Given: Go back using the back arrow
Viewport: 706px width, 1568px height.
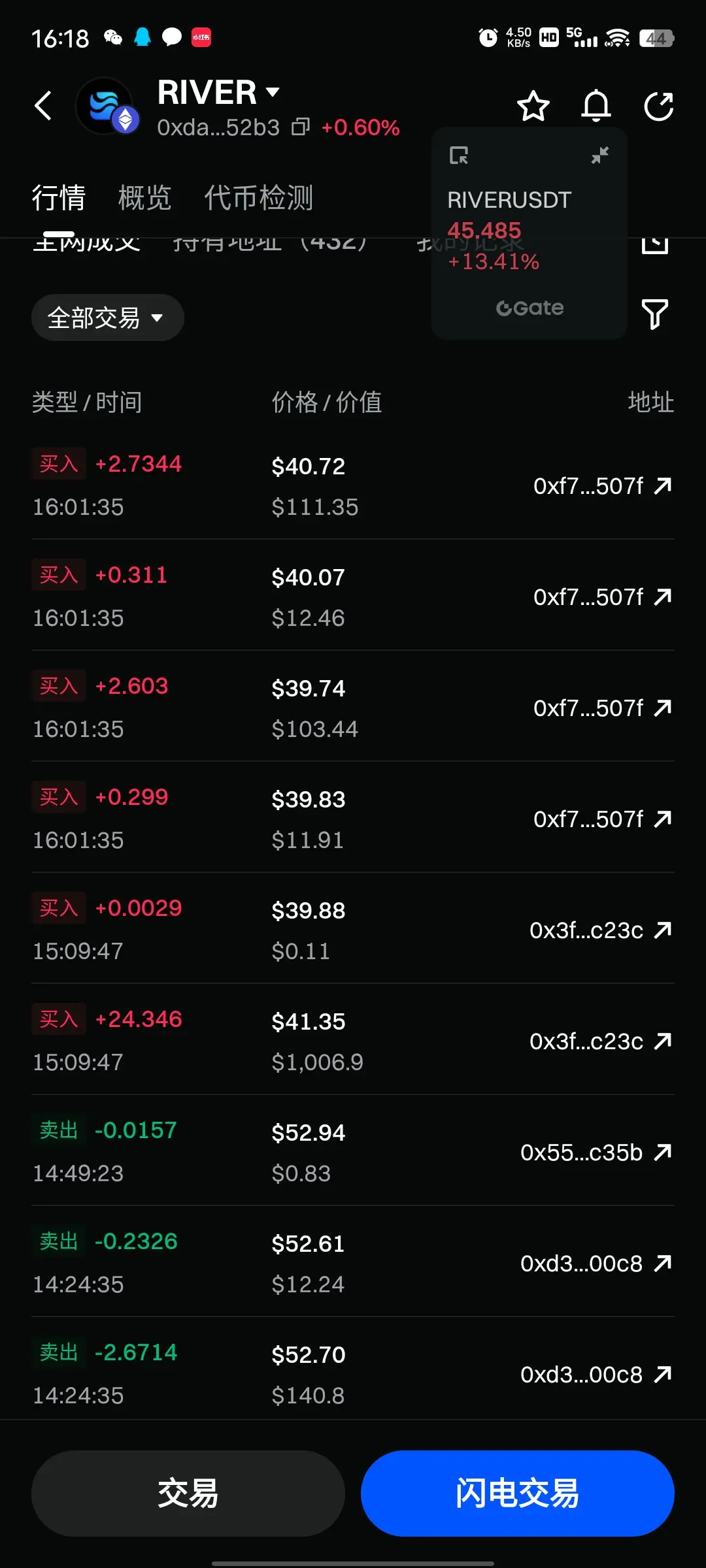Looking at the screenshot, I should [43, 106].
